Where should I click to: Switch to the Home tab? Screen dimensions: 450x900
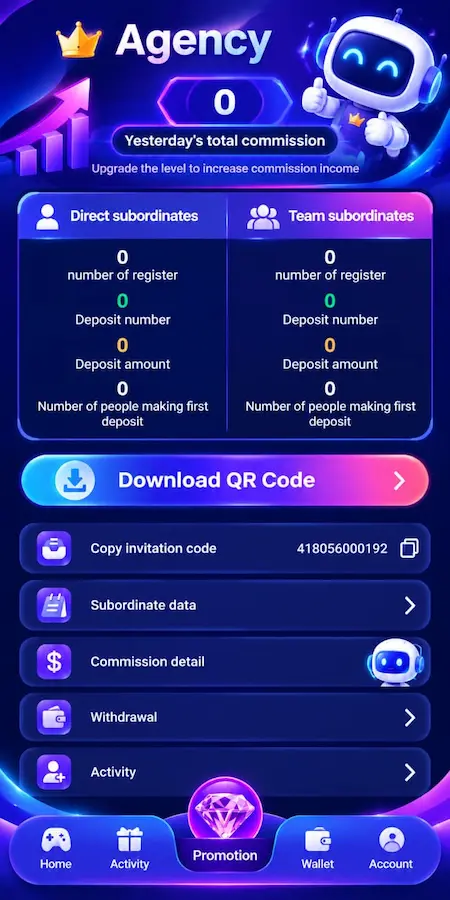click(56, 848)
